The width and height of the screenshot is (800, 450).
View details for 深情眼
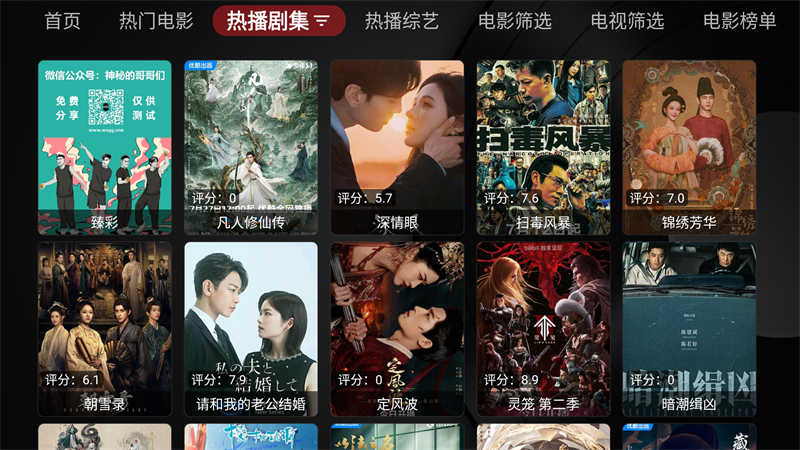click(397, 147)
